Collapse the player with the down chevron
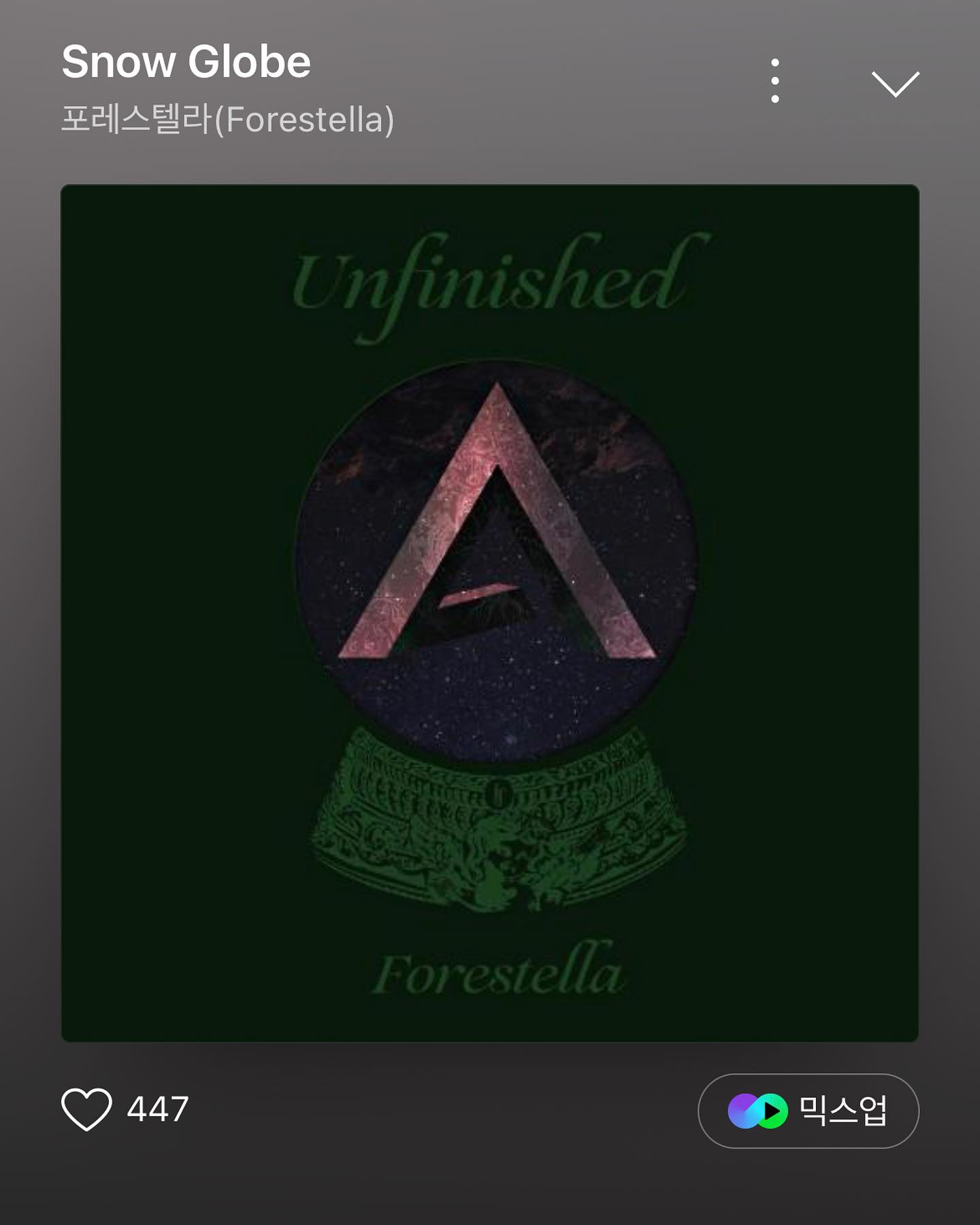 tap(895, 83)
